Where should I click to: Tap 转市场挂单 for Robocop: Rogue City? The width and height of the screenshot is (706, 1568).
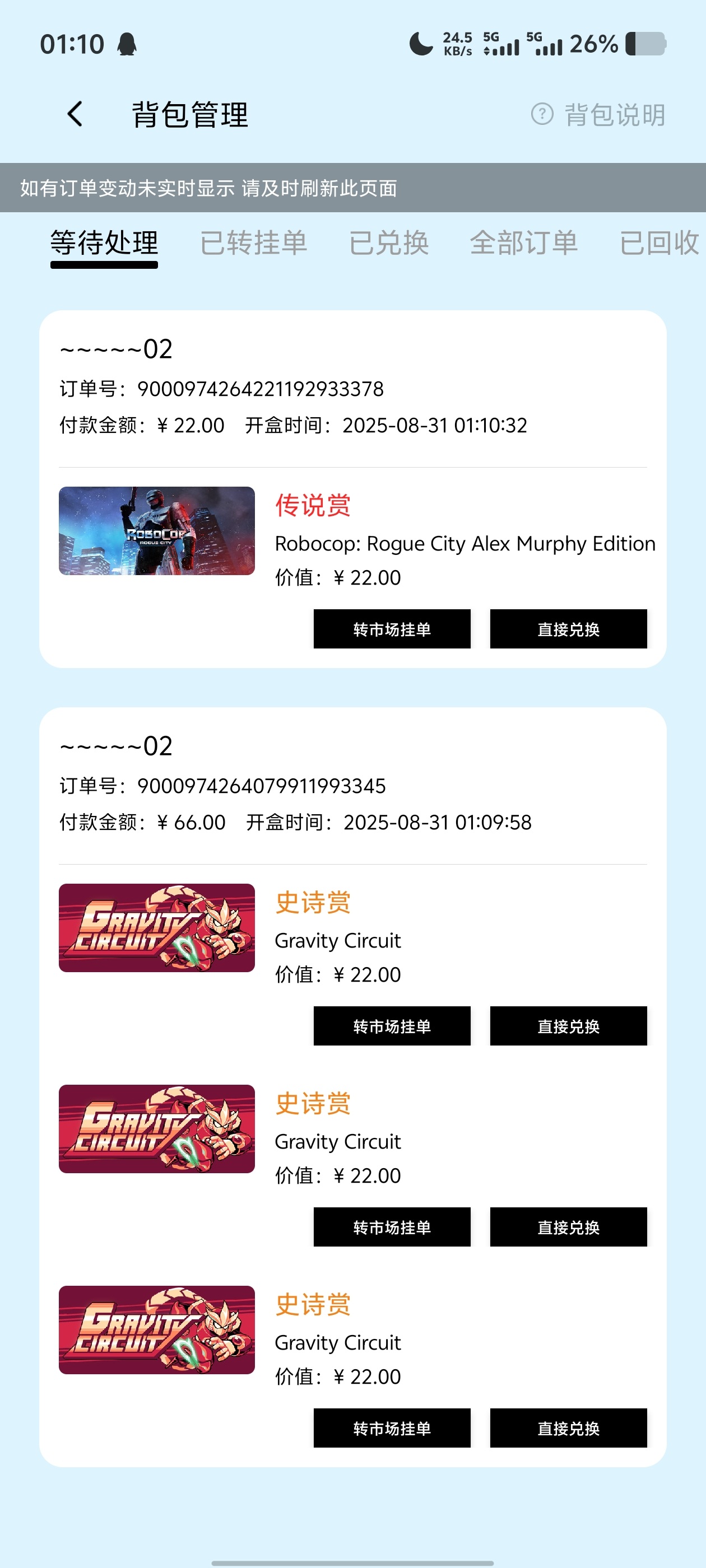(x=392, y=629)
